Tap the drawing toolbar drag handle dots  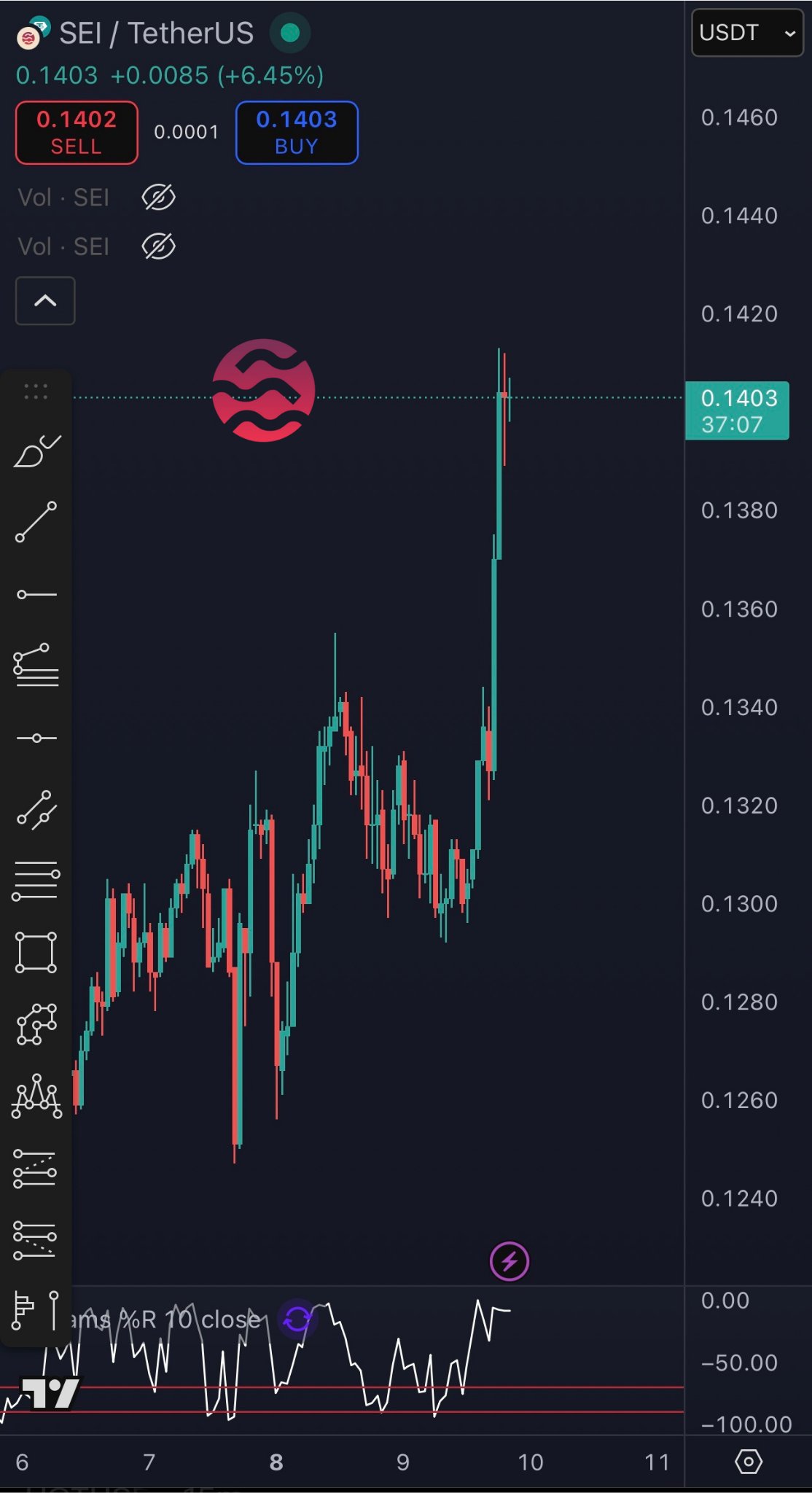coord(36,391)
